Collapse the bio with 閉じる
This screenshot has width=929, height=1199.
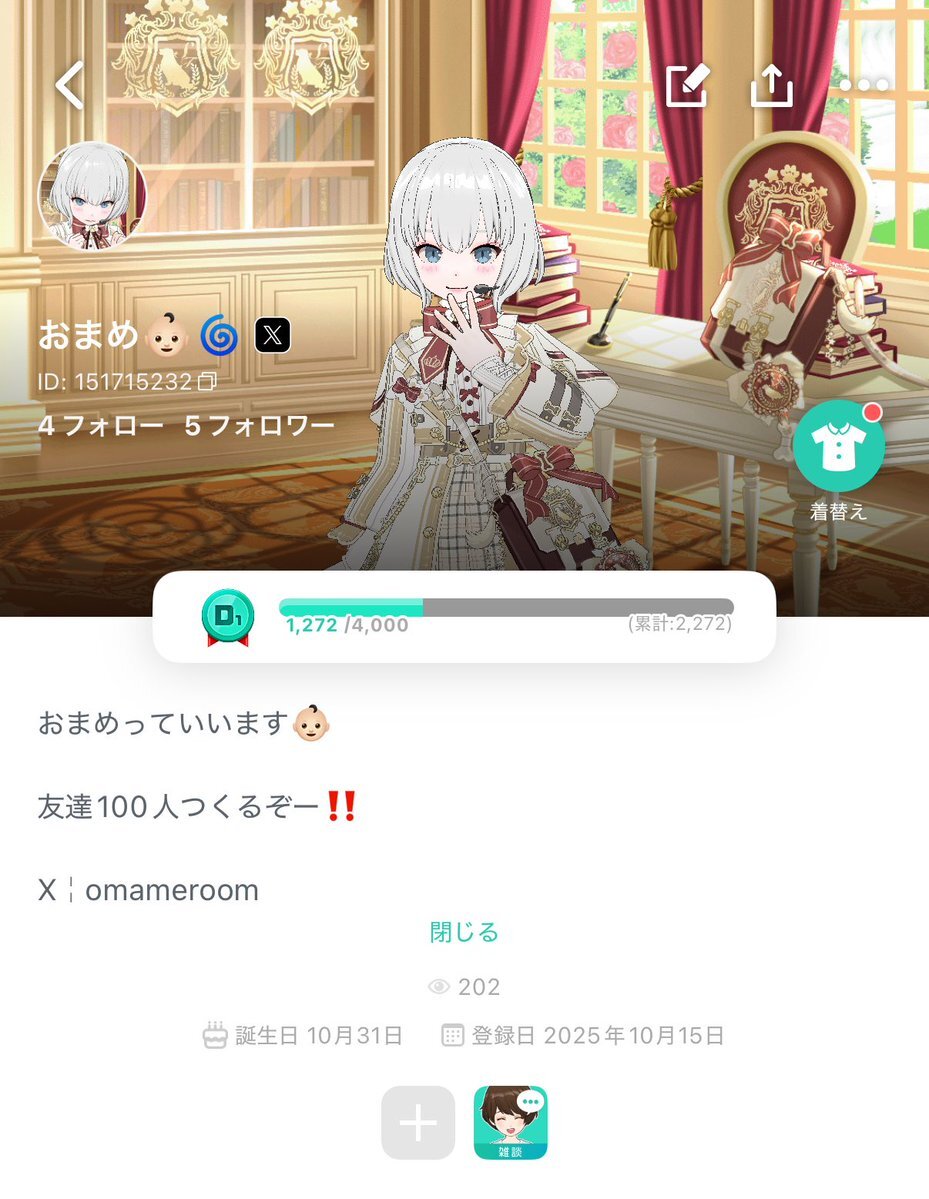(x=464, y=933)
